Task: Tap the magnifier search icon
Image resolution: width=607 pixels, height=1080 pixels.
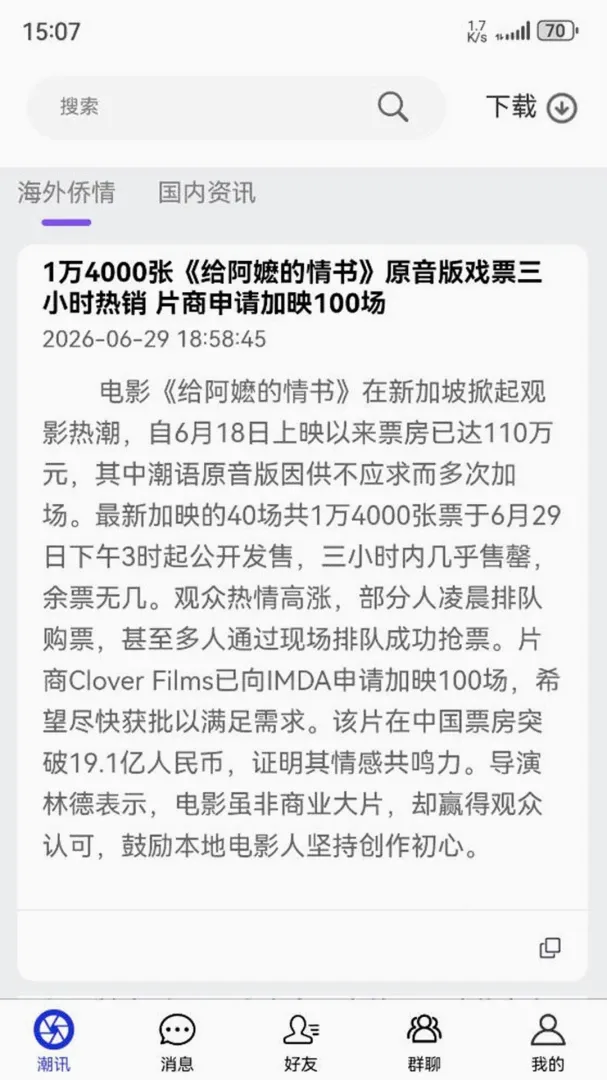Action: tap(393, 107)
